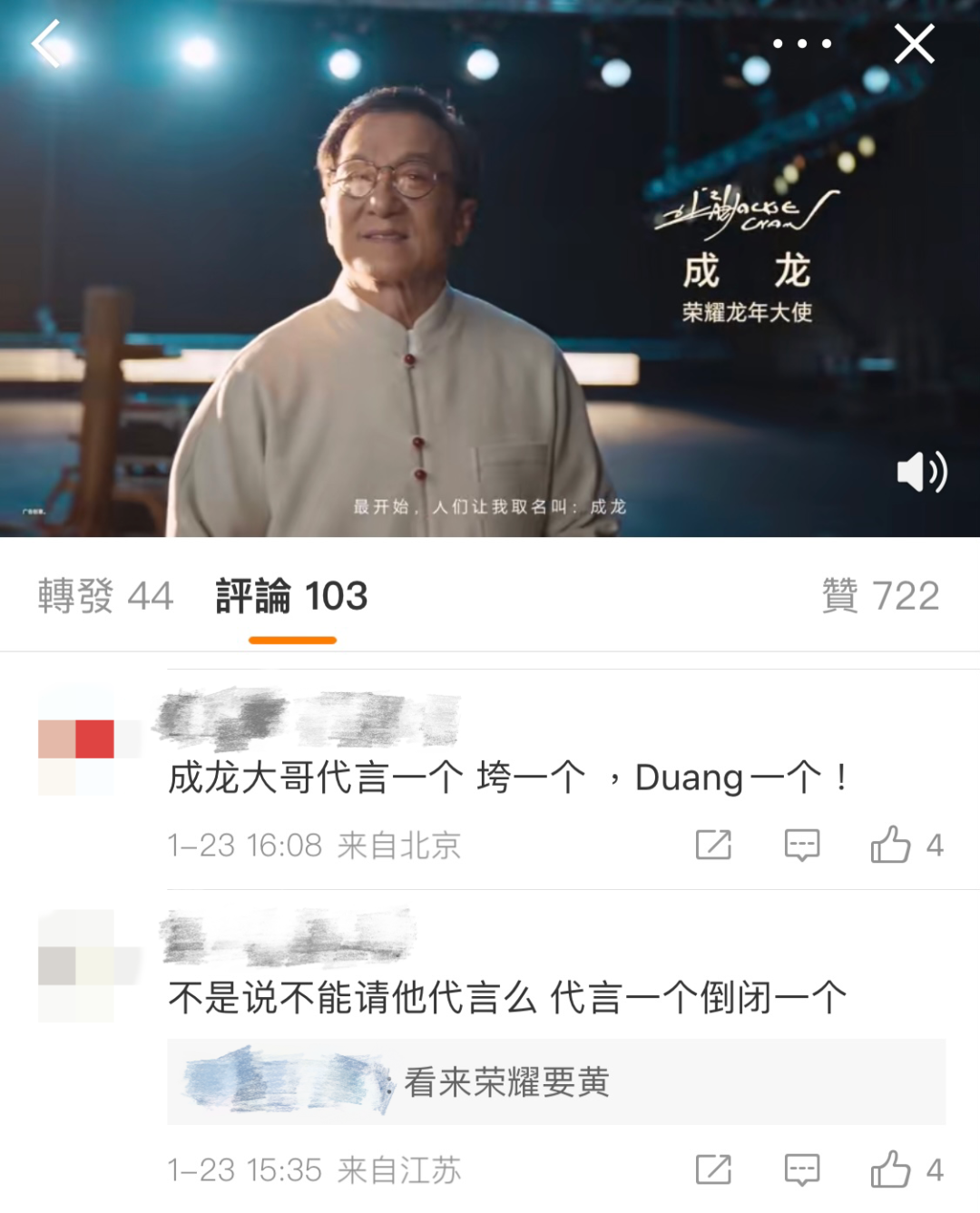Select the 評論 103 tab

[291, 596]
